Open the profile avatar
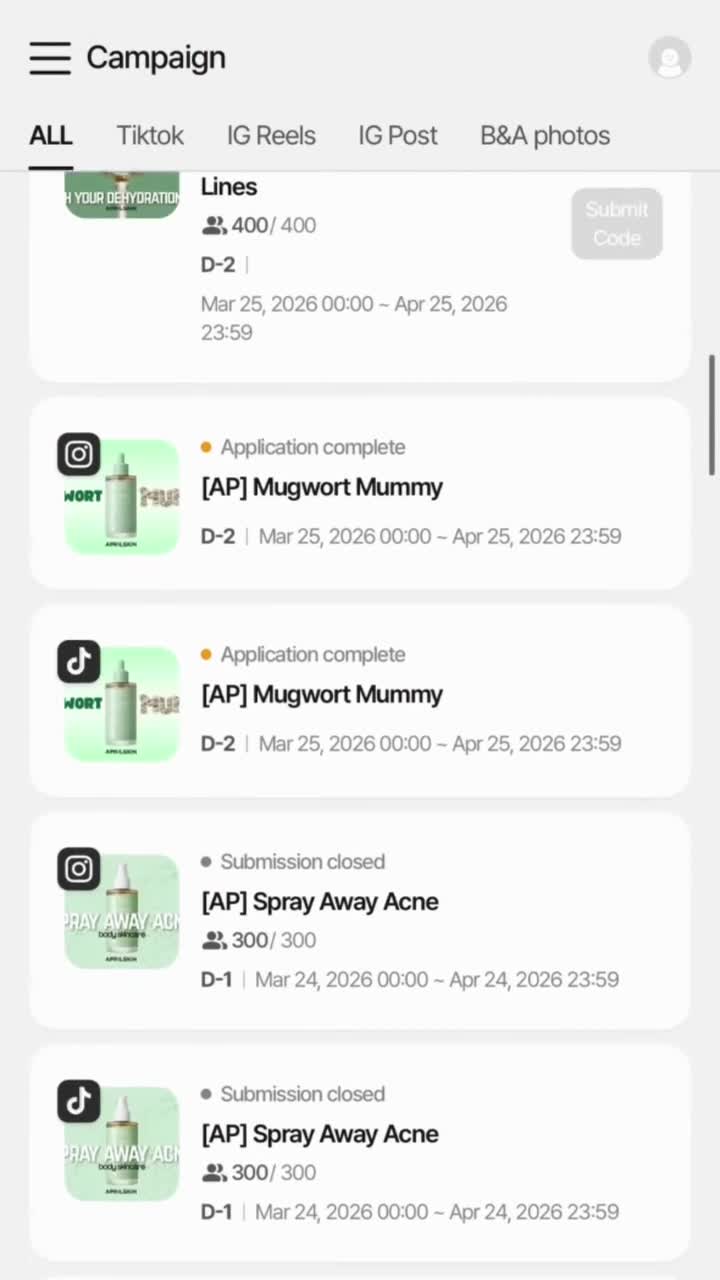Image resolution: width=720 pixels, height=1280 pixels. pyautogui.click(x=669, y=58)
